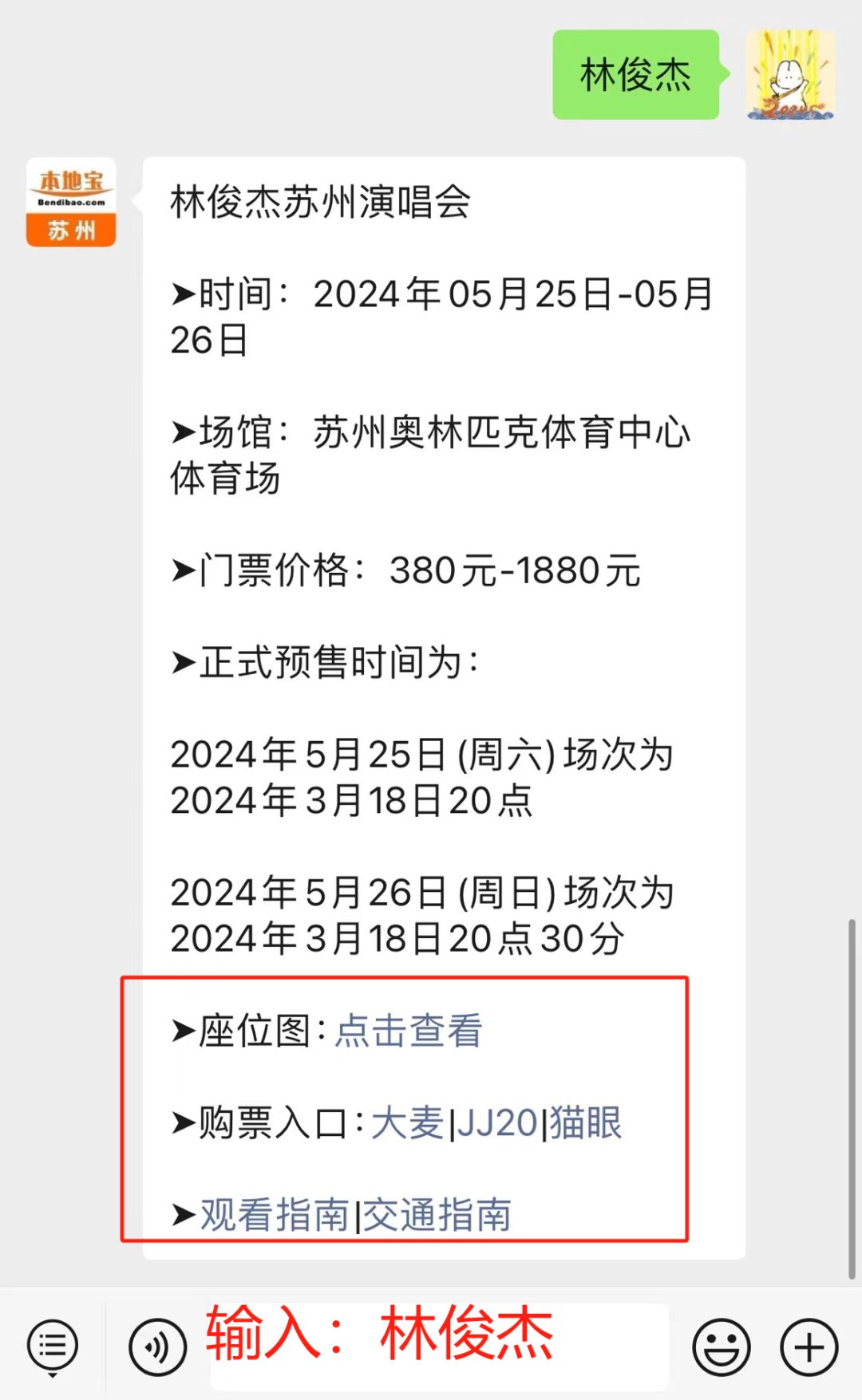
Task: Open the 大麦 ticket purchase link
Action: 409,1122
